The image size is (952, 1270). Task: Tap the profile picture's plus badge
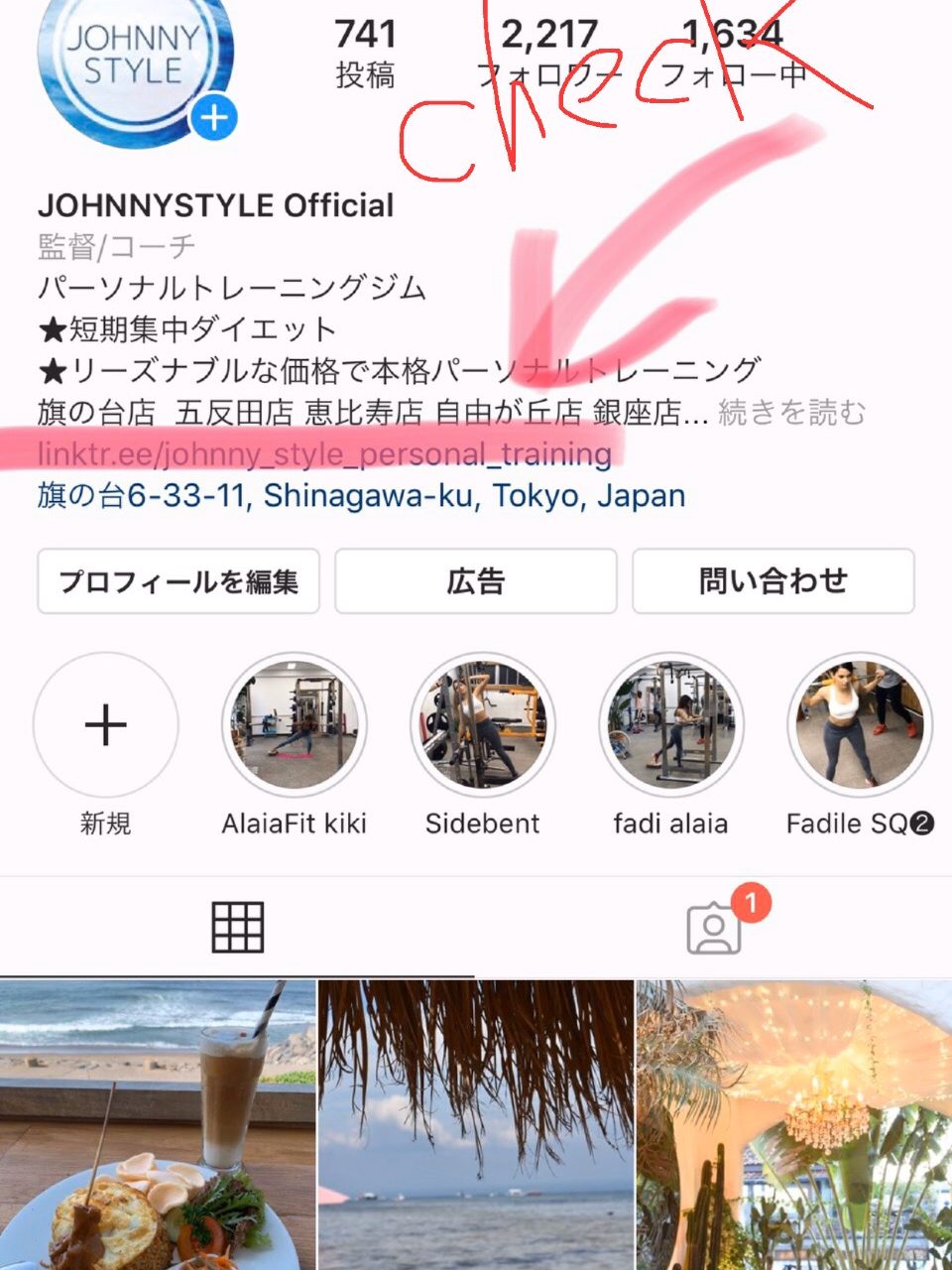(214, 120)
